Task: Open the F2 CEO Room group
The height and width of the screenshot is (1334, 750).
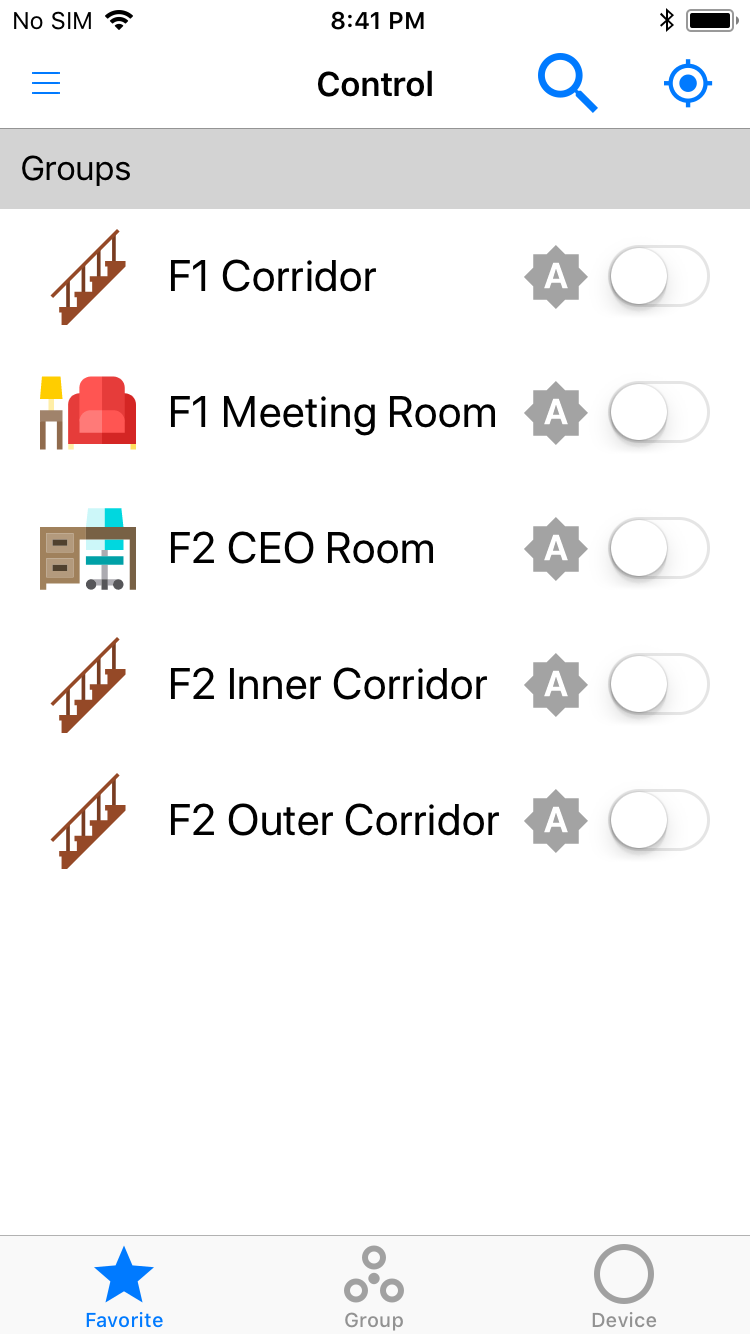Action: pyautogui.click(x=301, y=548)
